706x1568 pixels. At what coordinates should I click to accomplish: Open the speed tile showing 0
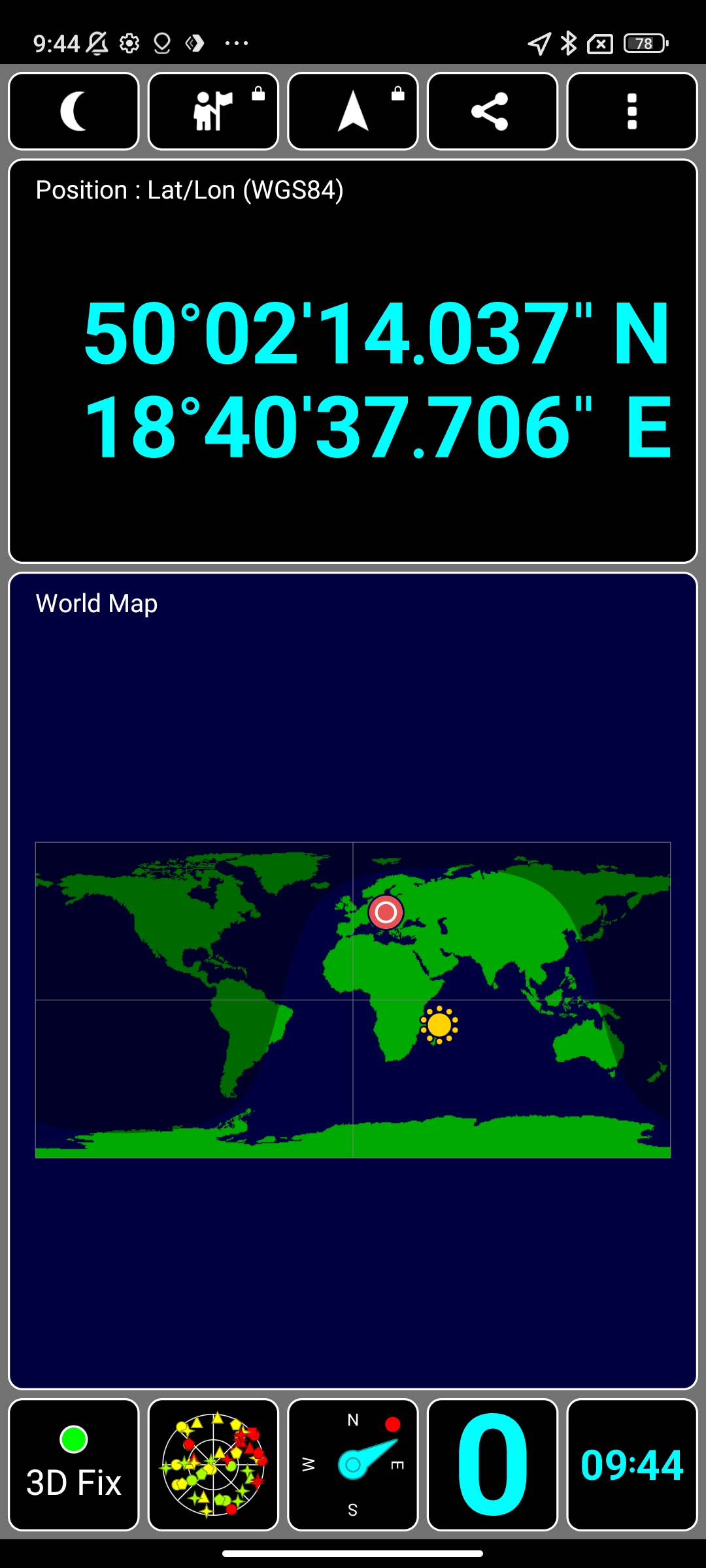[492, 1465]
